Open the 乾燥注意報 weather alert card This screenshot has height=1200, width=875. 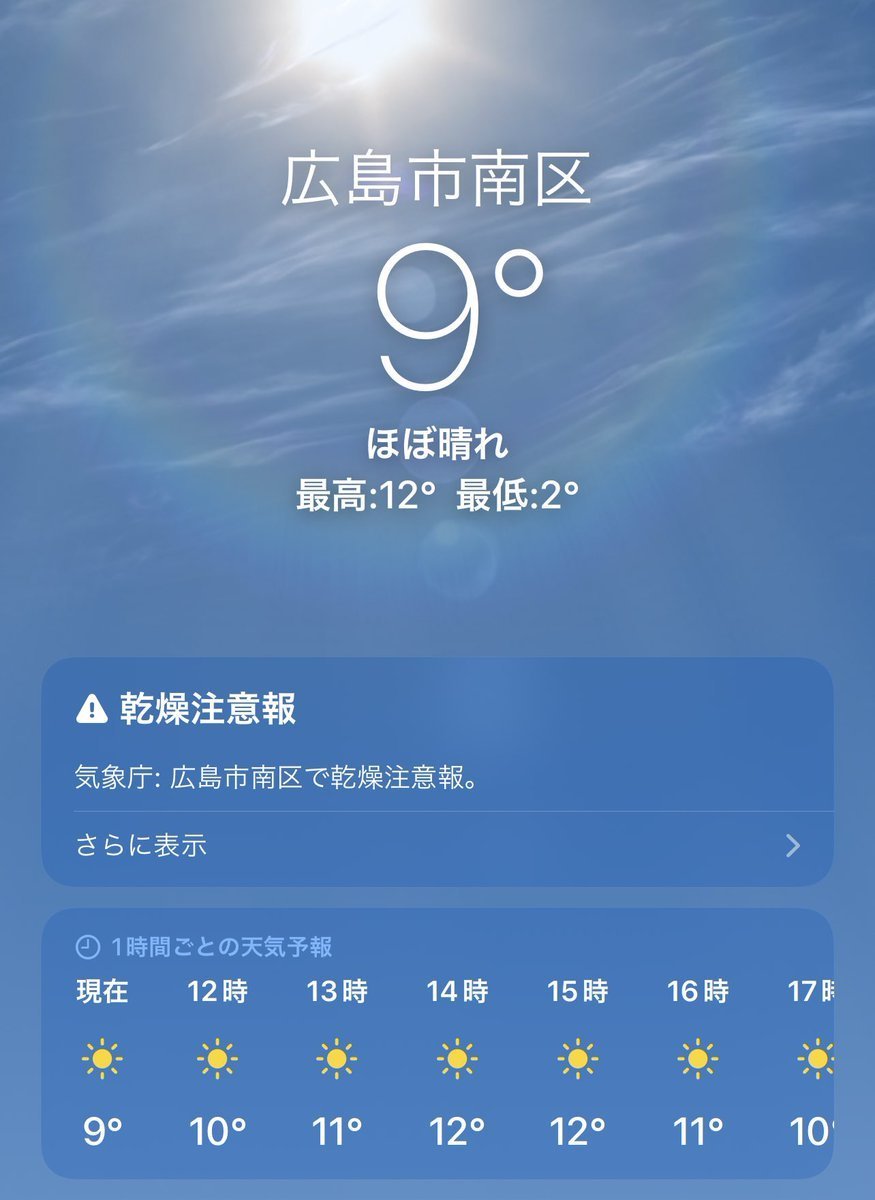point(436,740)
